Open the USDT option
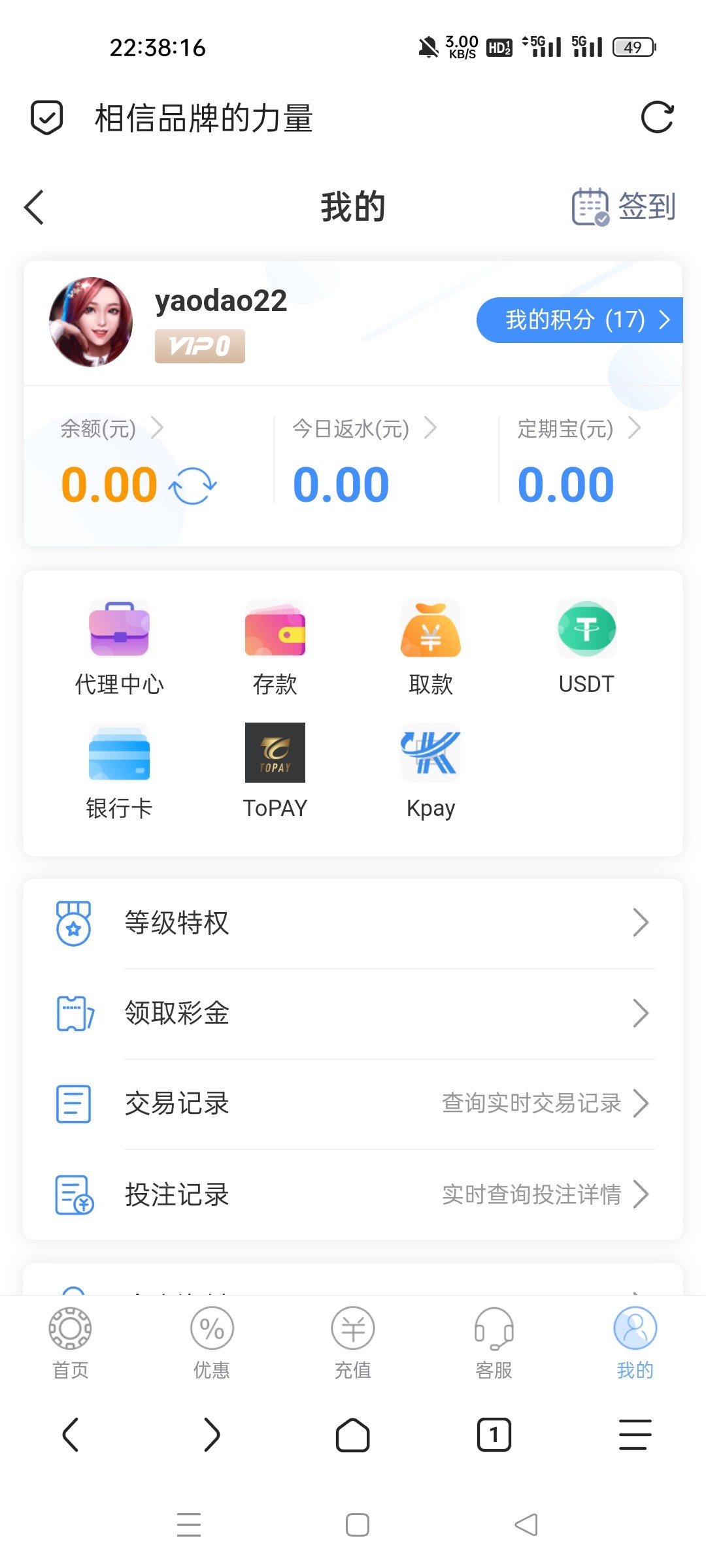This screenshot has height=1568, width=706. [586, 647]
